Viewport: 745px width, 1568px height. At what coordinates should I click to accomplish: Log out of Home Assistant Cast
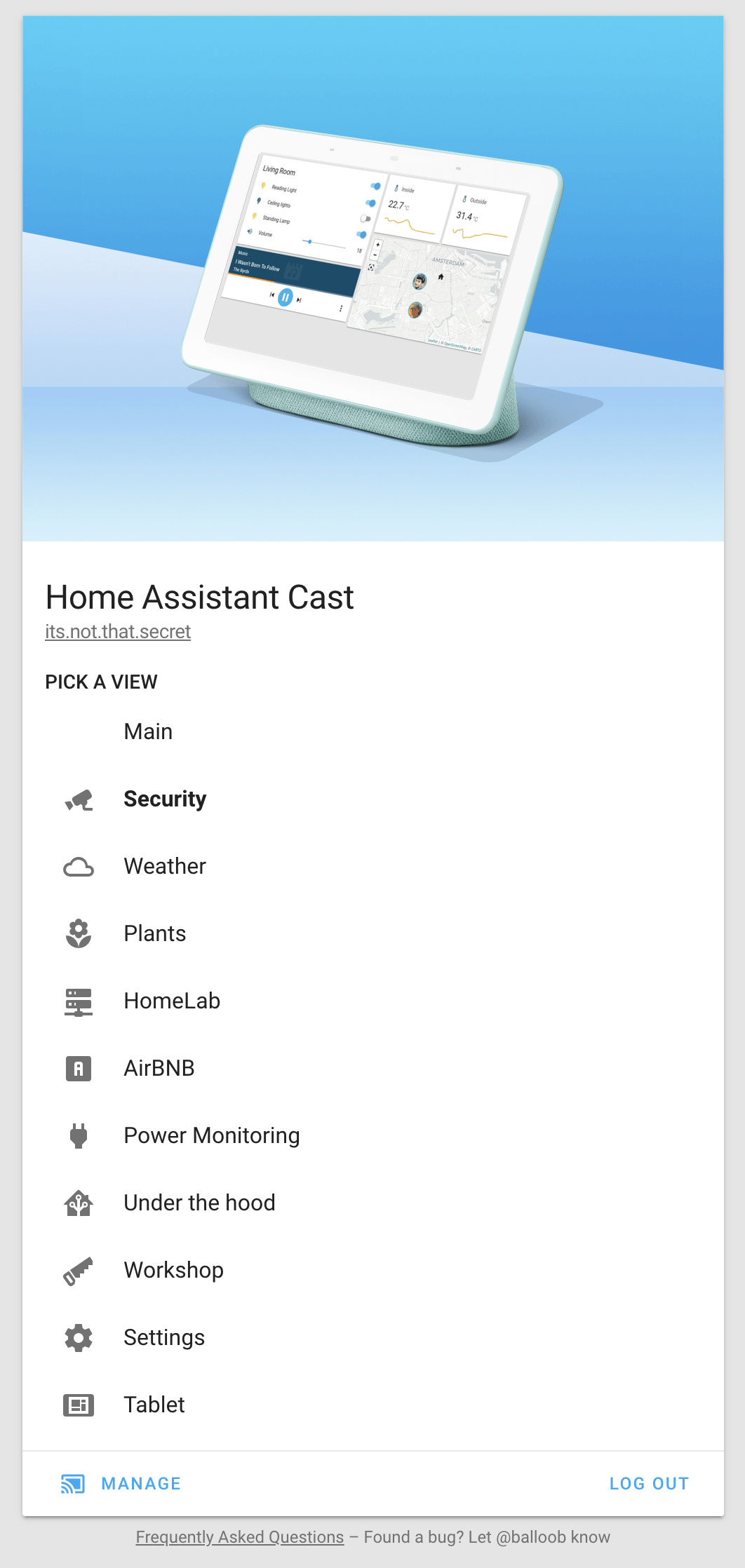(x=649, y=1483)
